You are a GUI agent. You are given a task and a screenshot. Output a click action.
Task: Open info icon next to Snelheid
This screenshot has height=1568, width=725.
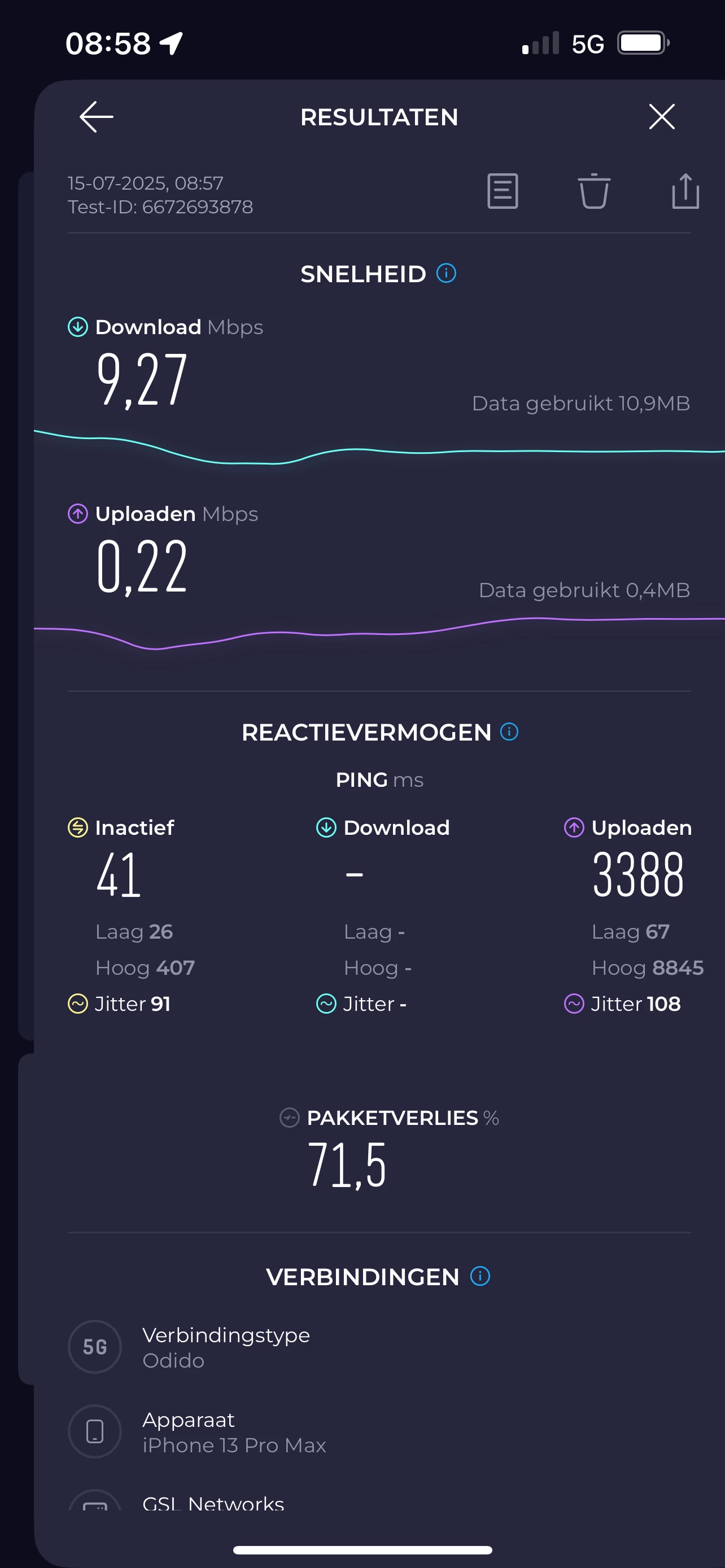click(x=446, y=273)
